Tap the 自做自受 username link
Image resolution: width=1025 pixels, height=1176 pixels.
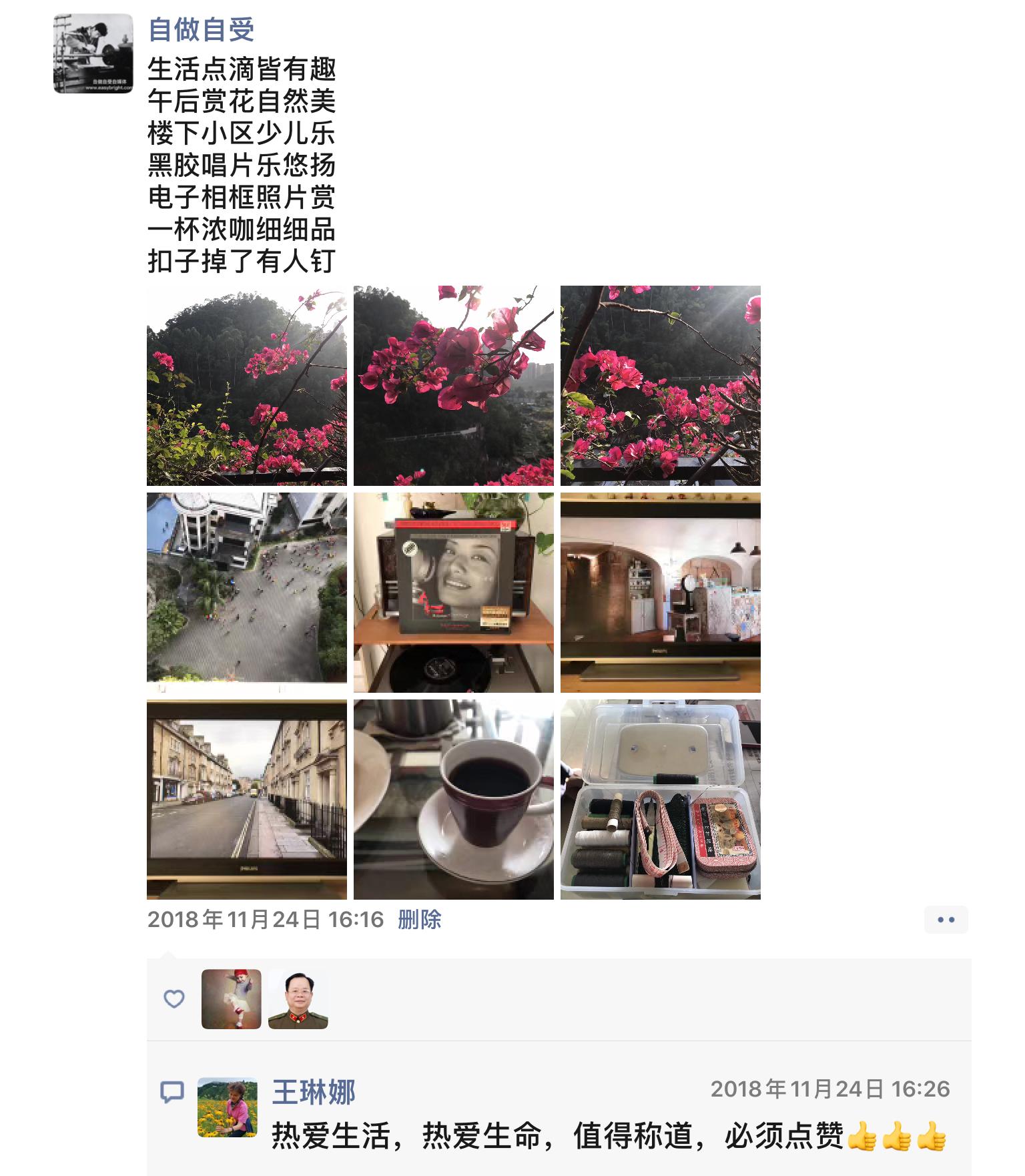click(x=201, y=29)
